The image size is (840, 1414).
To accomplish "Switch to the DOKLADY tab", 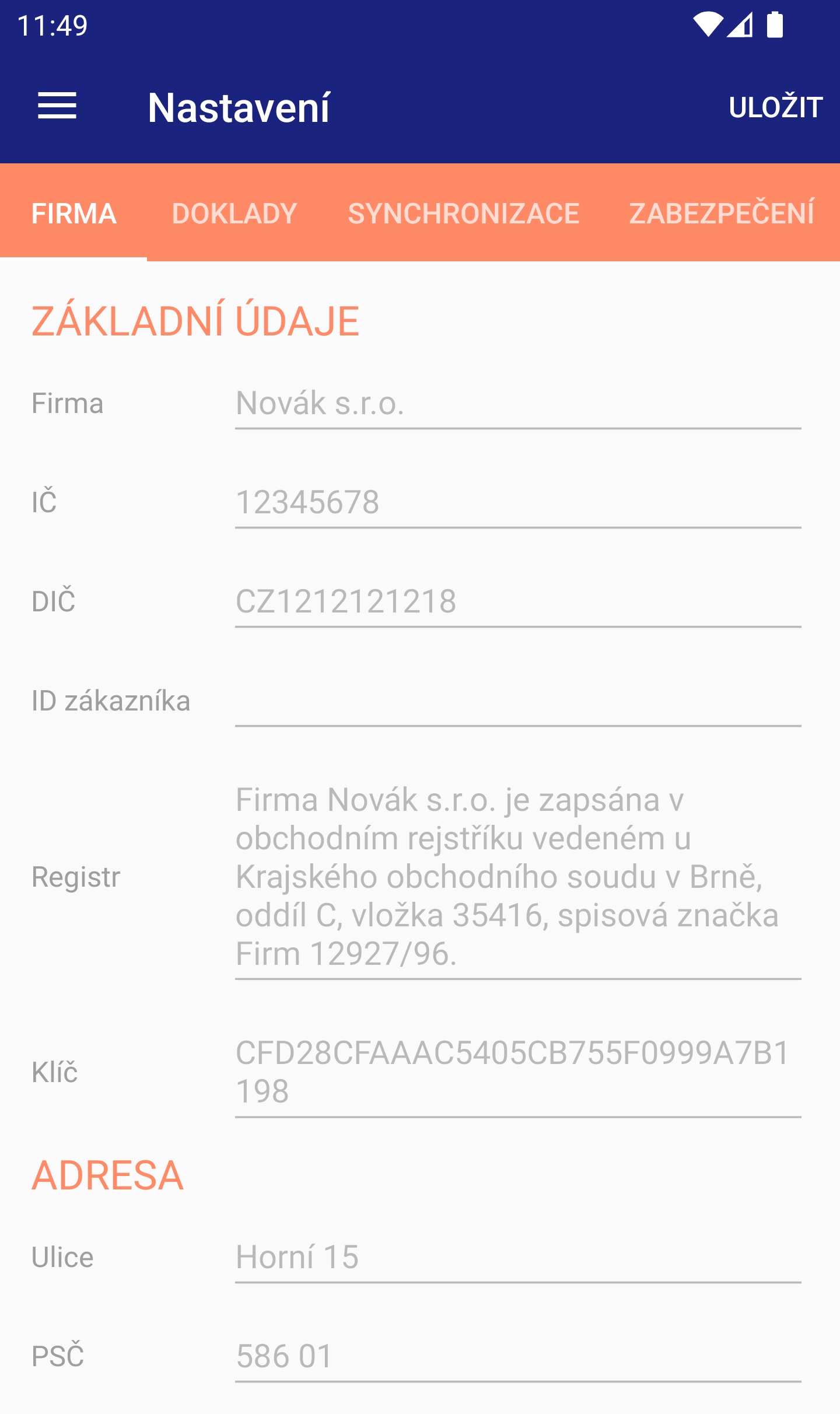I will tap(235, 213).
